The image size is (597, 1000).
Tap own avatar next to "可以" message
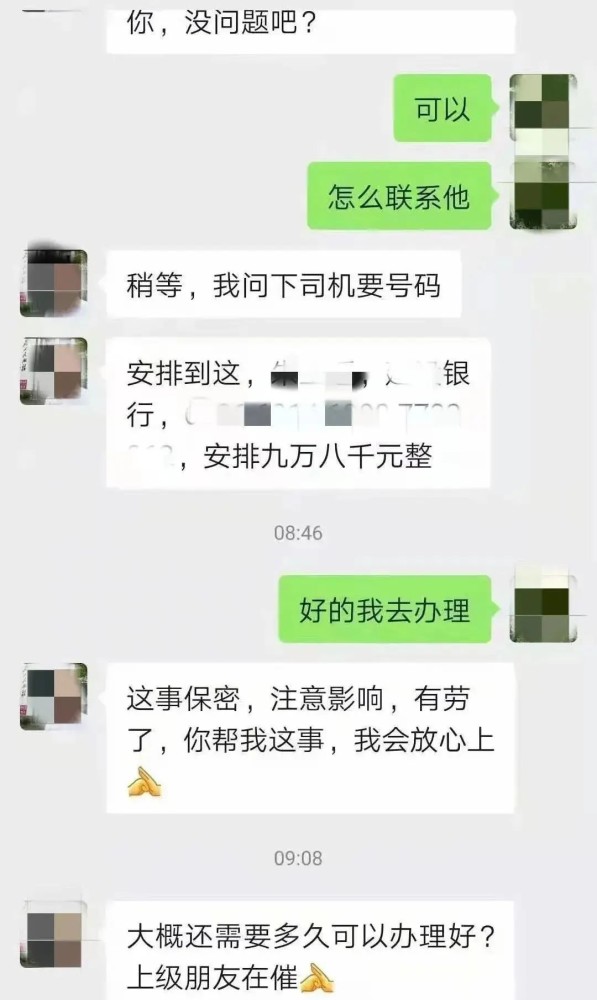543,107
